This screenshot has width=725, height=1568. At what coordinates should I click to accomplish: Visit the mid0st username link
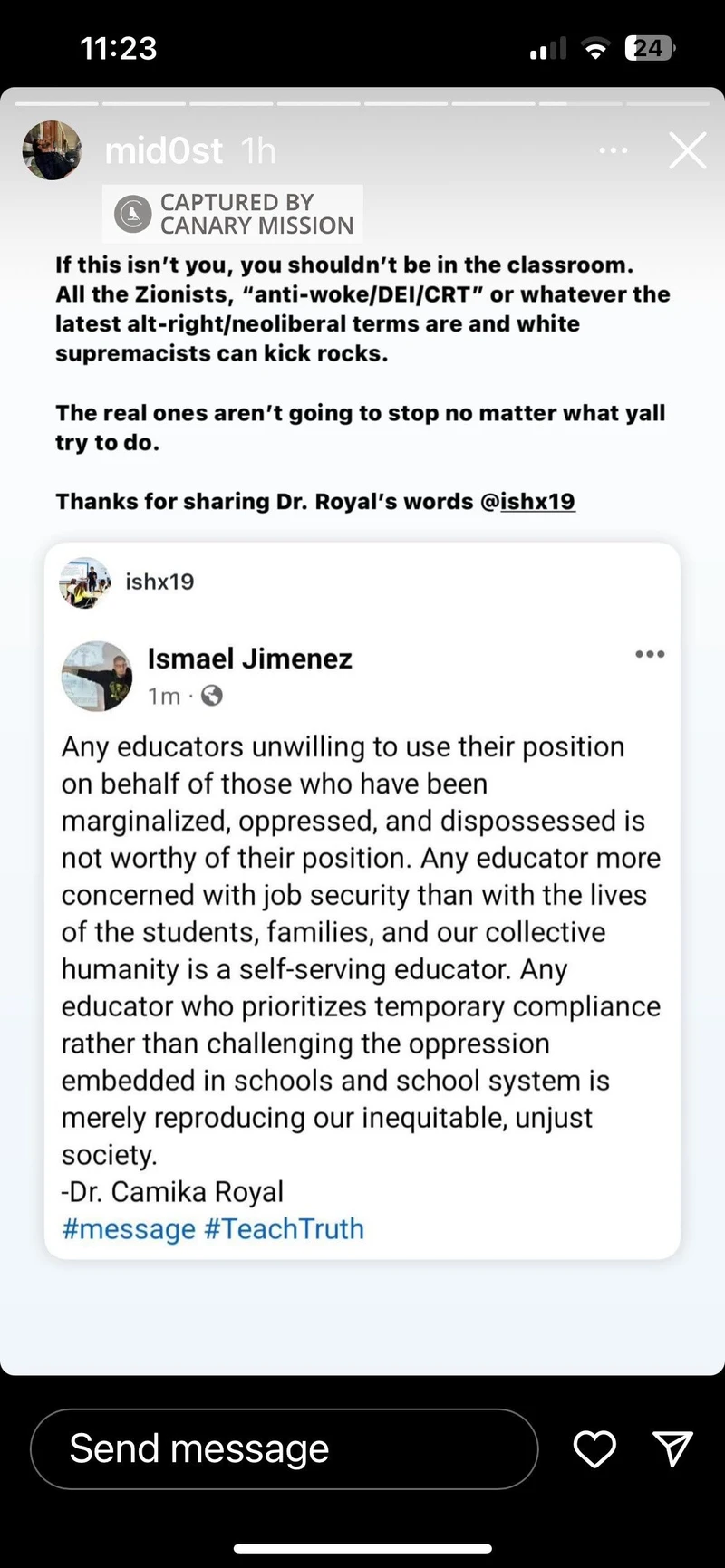point(164,150)
